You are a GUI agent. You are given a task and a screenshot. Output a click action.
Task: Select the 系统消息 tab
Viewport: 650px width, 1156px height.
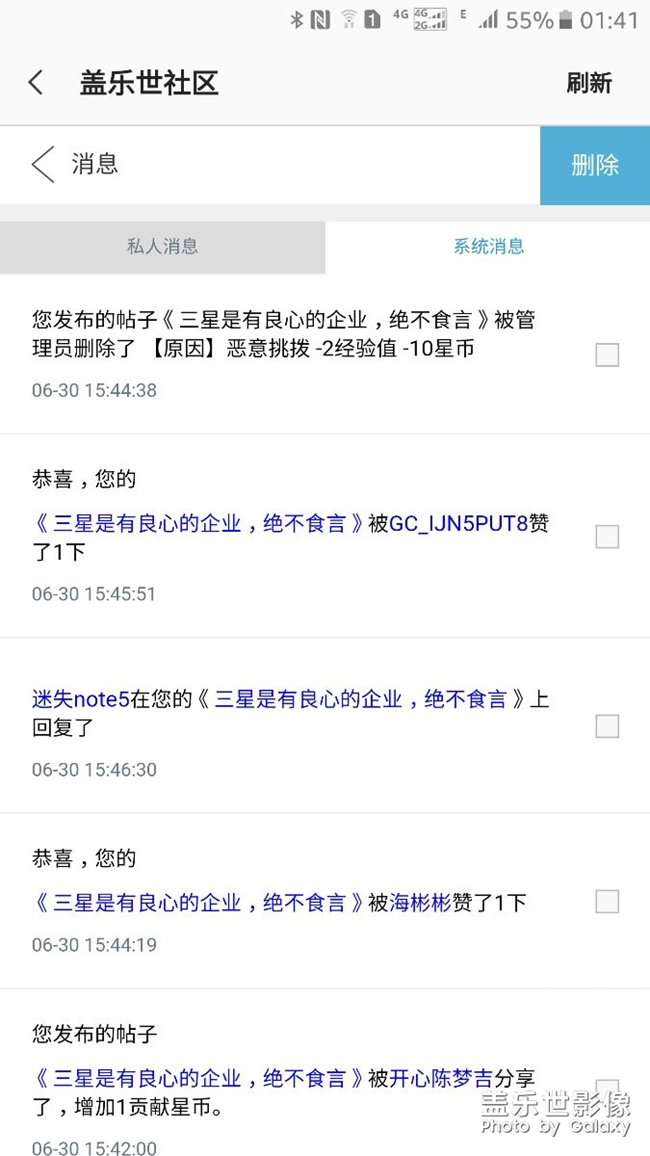[x=488, y=247]
